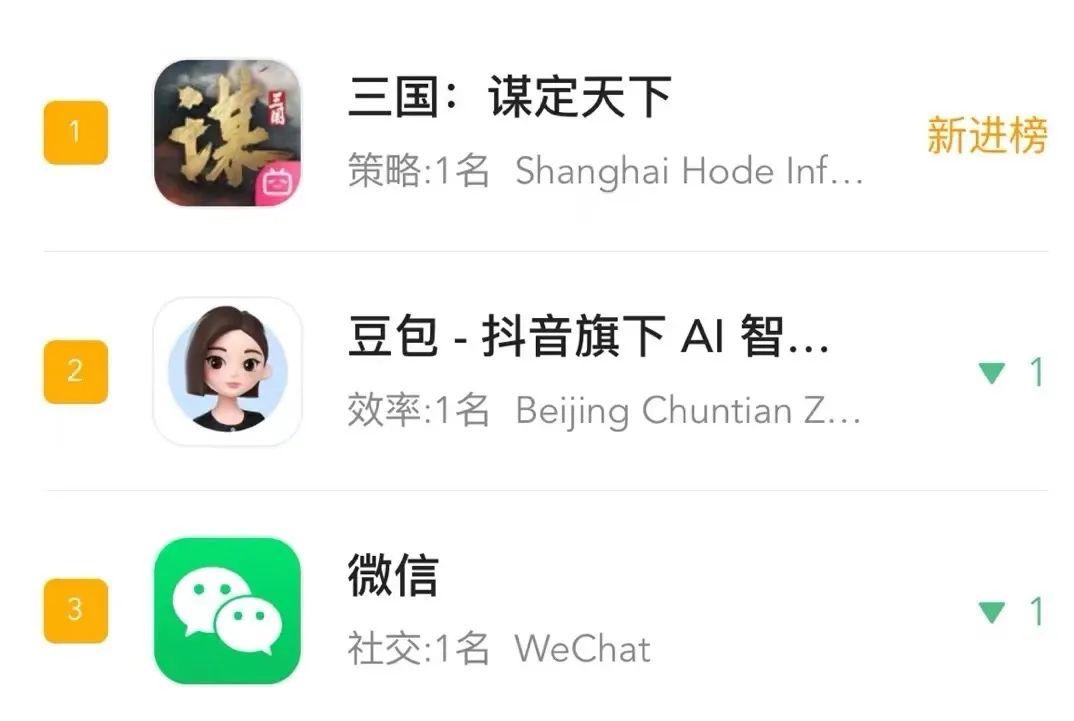Open the 微信 WeChat app entry
The image size is (1074, 721).
[392, 577]
